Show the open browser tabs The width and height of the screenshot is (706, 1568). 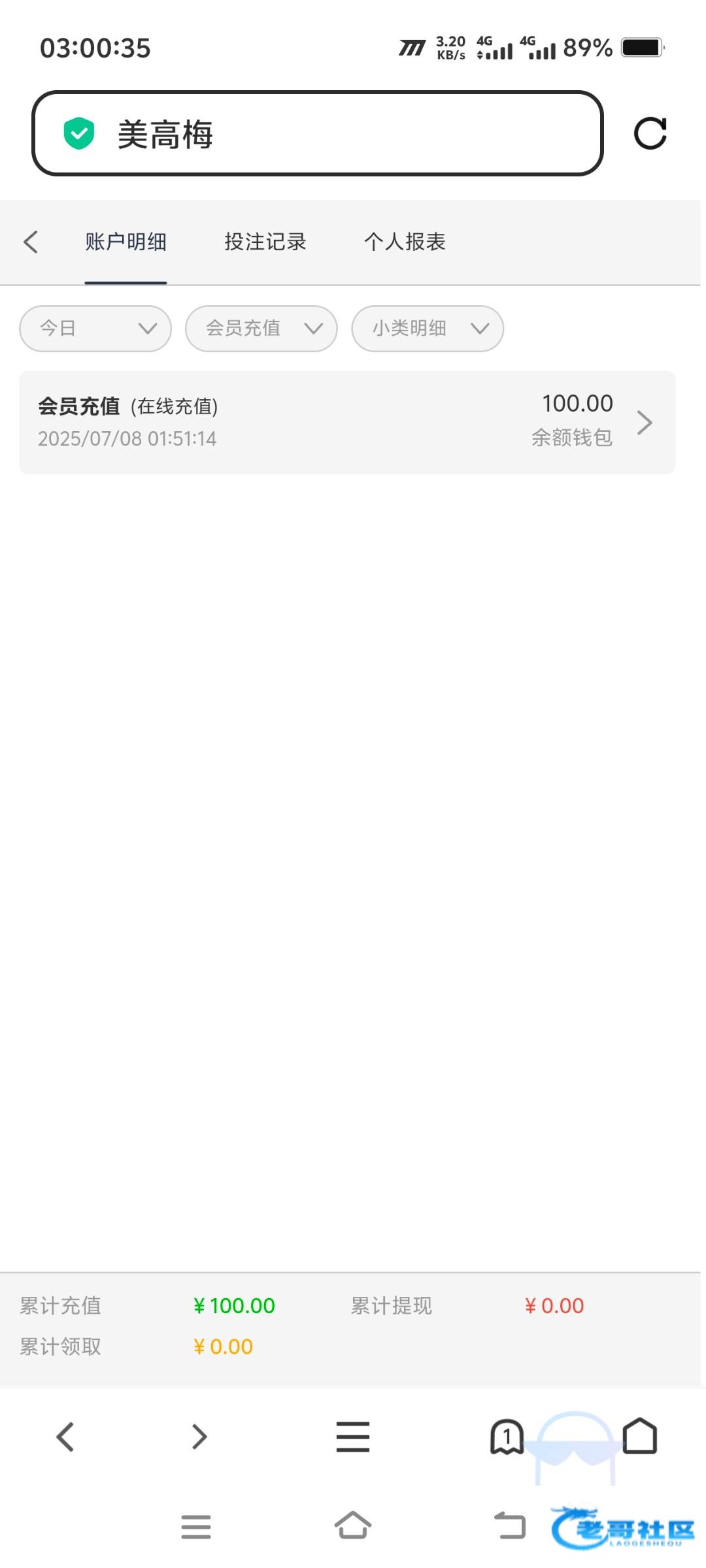[x=507, y=1437]
